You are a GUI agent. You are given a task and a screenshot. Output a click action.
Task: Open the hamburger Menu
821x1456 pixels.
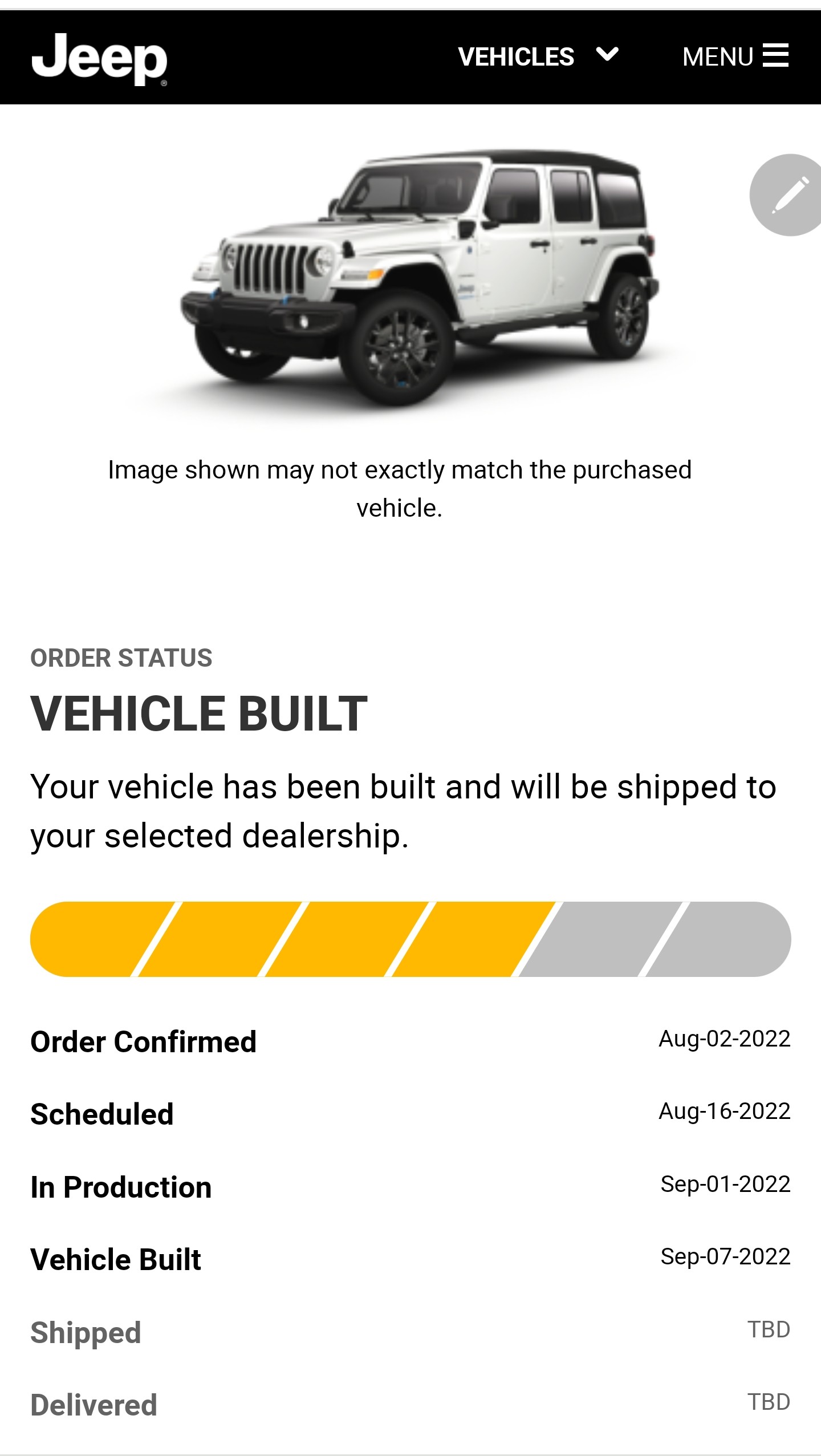point(735,56)
